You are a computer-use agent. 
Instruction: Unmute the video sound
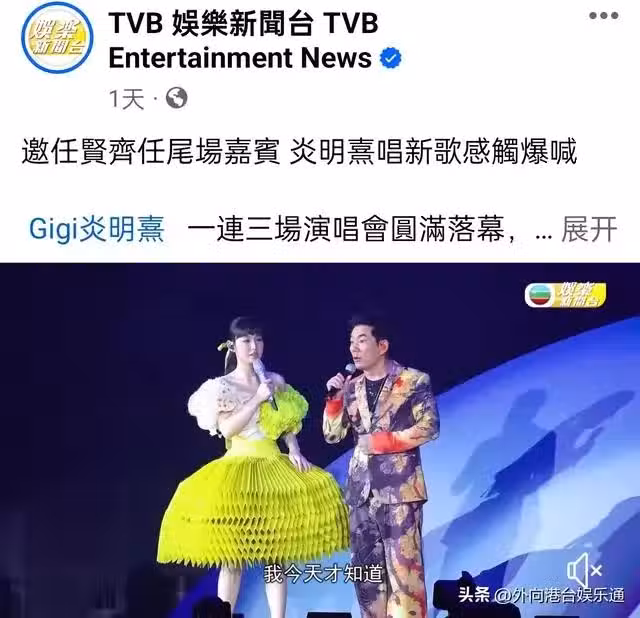coord(583,571)
